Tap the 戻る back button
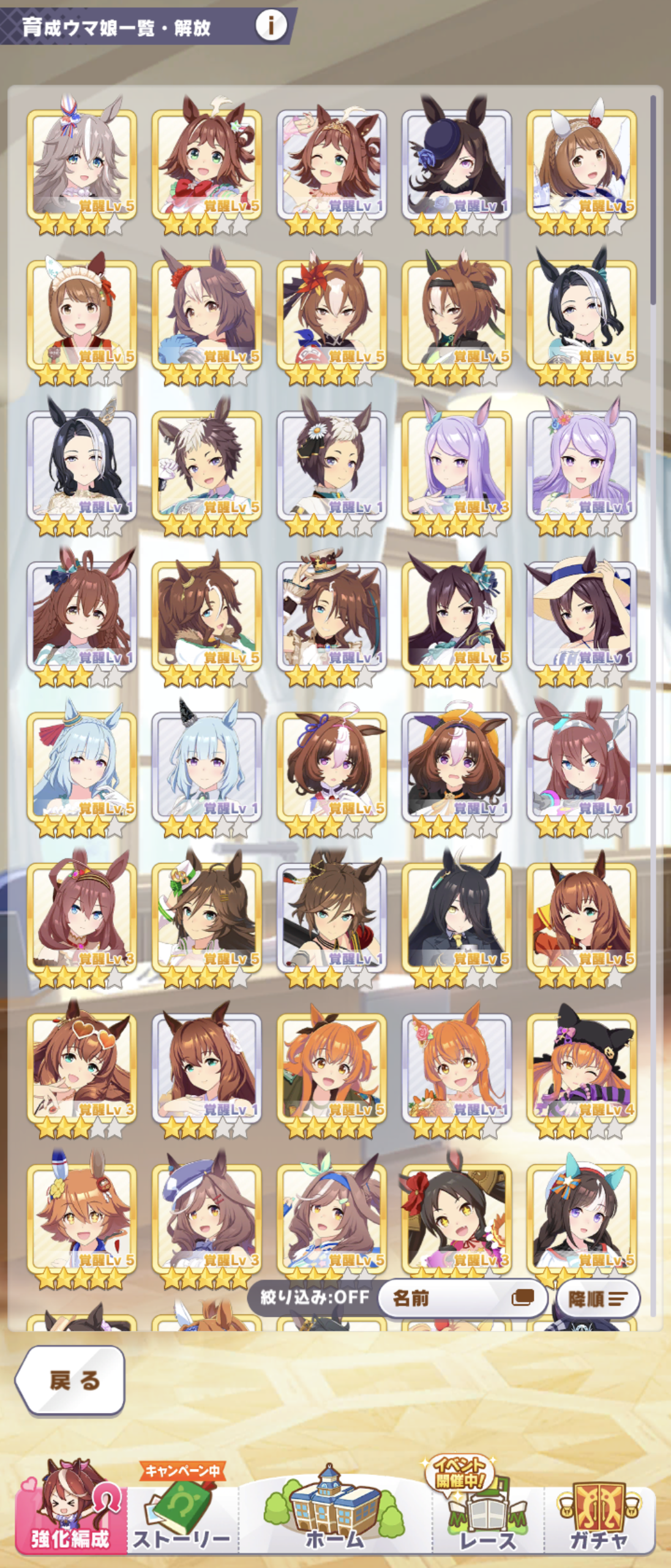This screenshot has width=671, height=1568. [71, 1380]
